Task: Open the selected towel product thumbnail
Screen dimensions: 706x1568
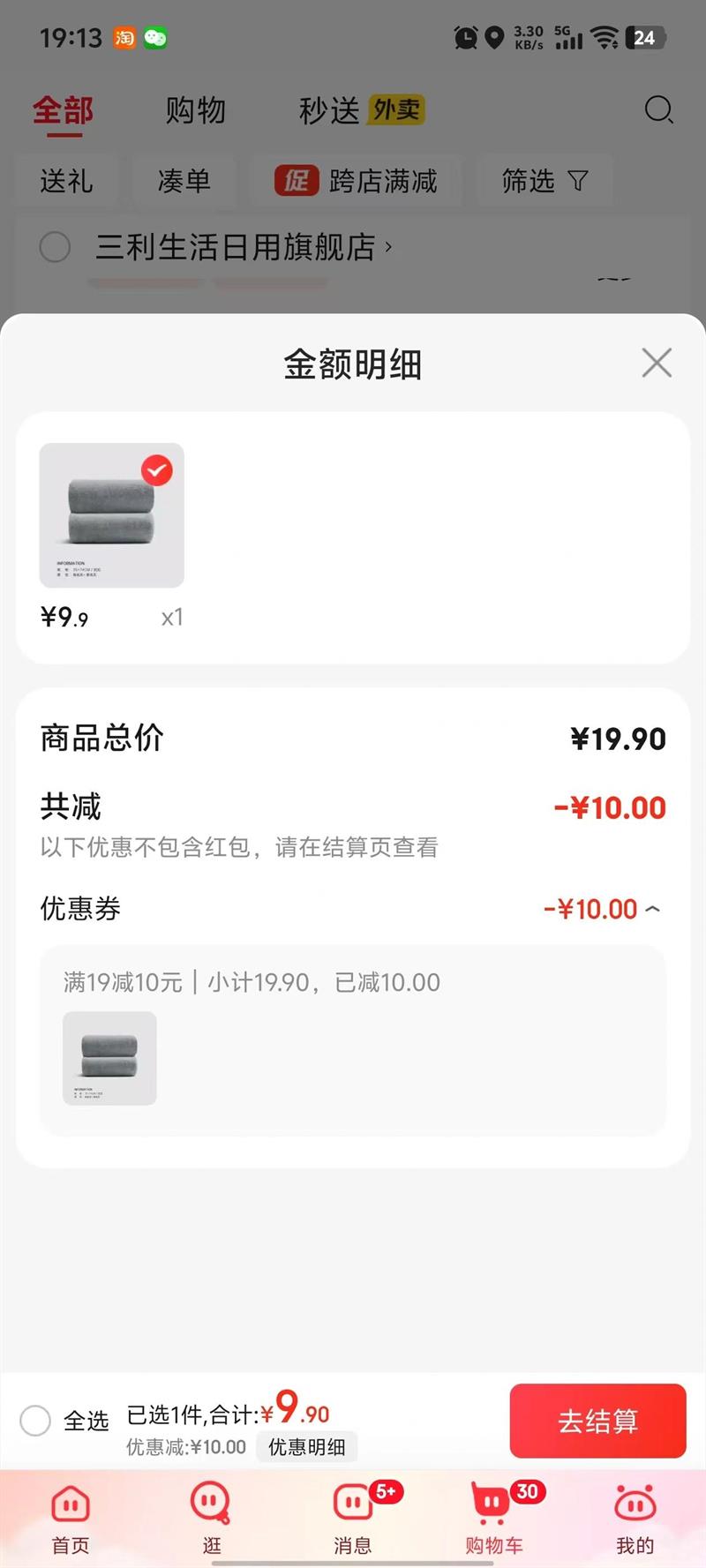Action: 112,515
